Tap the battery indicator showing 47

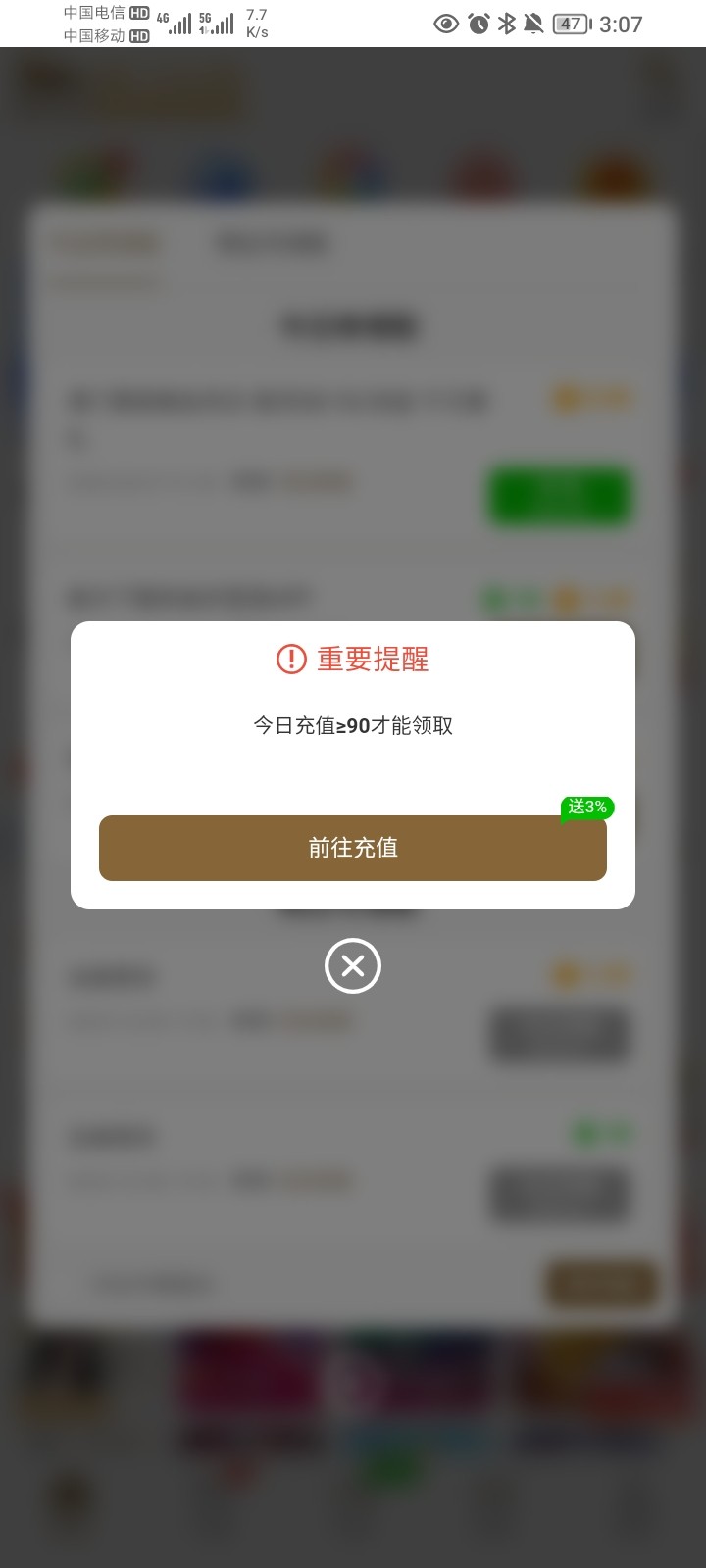pos(570,24)
